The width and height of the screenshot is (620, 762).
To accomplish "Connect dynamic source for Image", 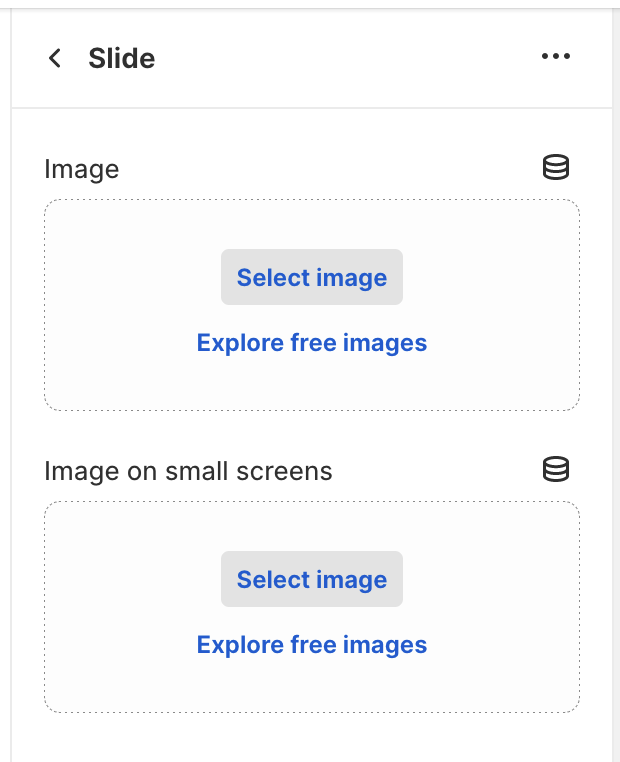I will point(556,167).
